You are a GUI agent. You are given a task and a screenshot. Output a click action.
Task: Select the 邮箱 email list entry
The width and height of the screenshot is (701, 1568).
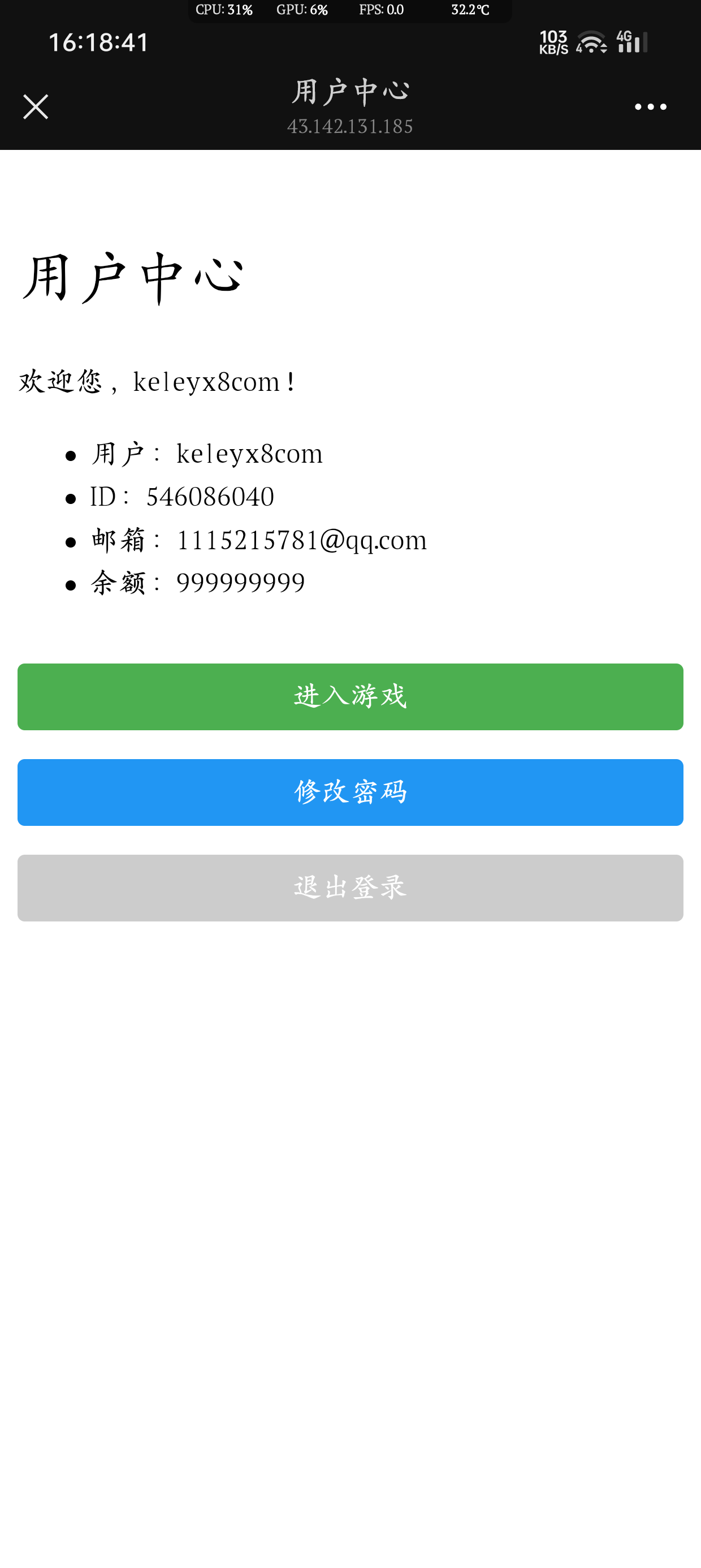click(x=257, y=539)
